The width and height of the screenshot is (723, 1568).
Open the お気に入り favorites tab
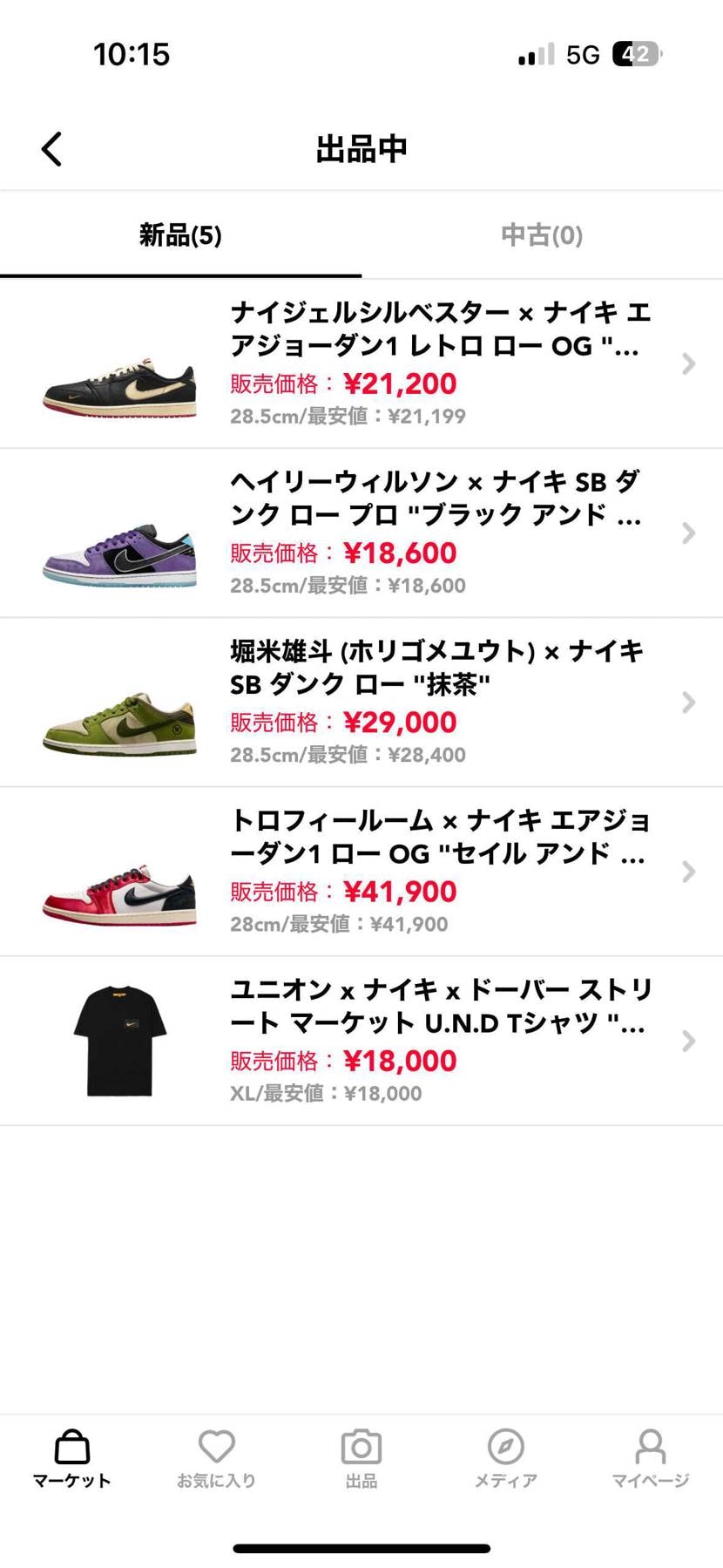[x=216, y=1459]
